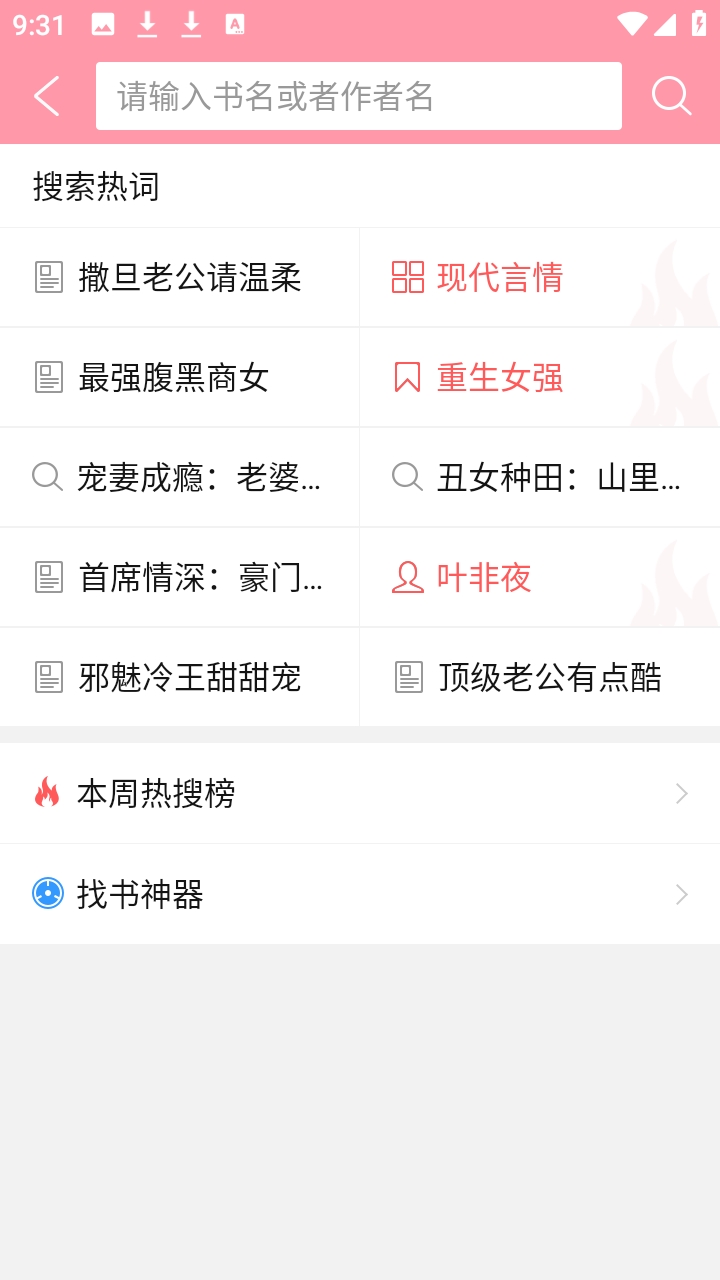Launch the 找书神器 book finder
Screen dimensions: 720x1280
click(360, 893)
